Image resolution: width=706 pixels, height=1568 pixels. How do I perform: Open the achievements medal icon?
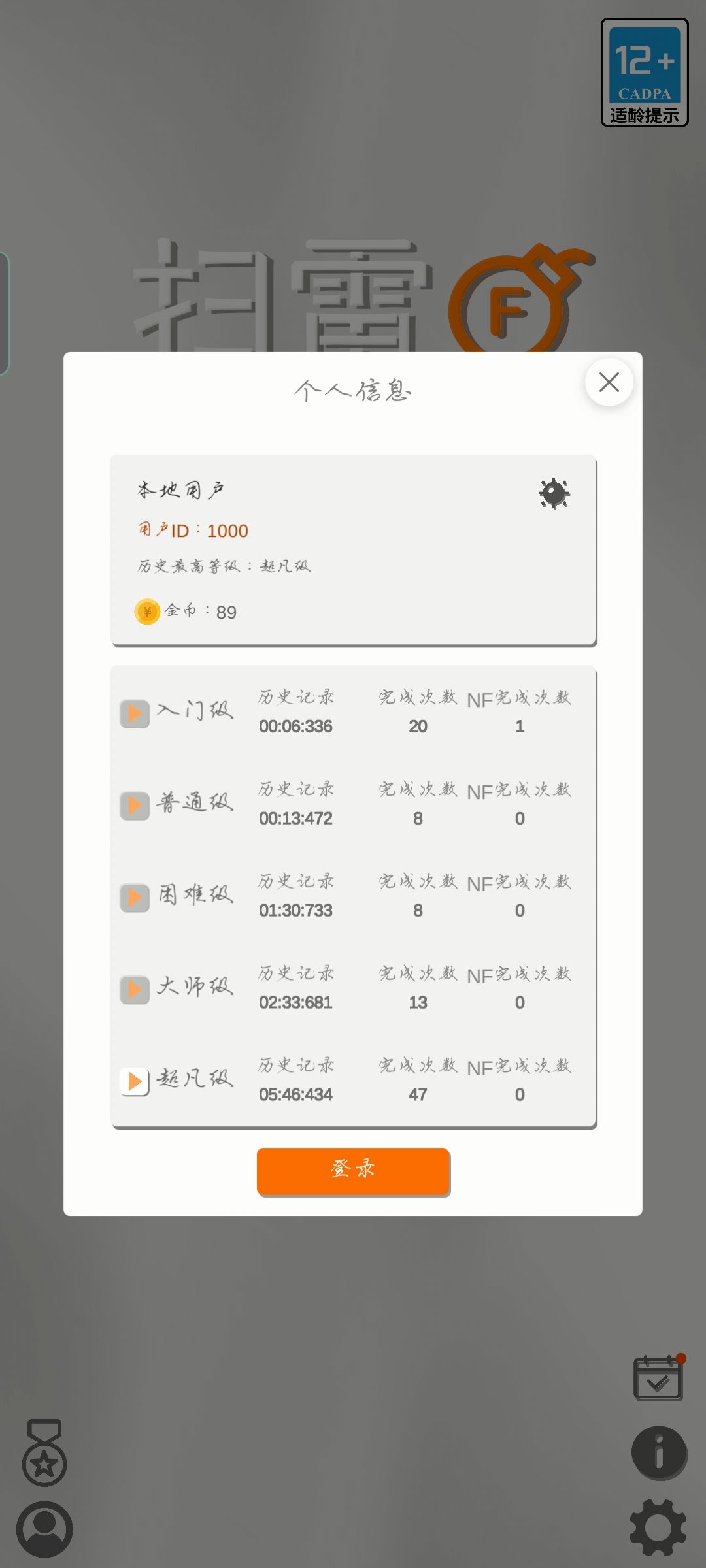click(44, 1452)
